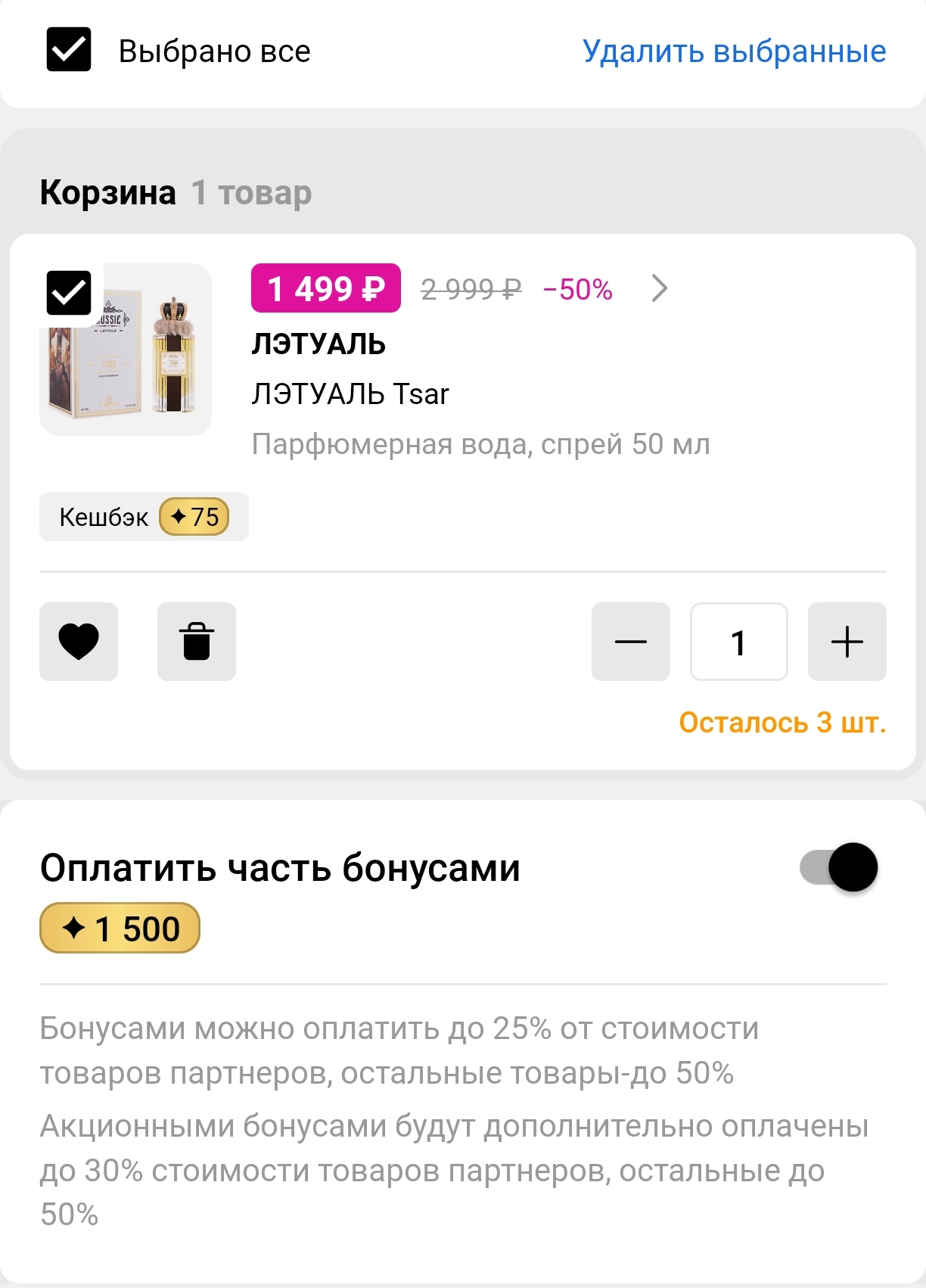Tap "Удалить выбранные" link
The image size is (926, 1288).
coord(733,51)
